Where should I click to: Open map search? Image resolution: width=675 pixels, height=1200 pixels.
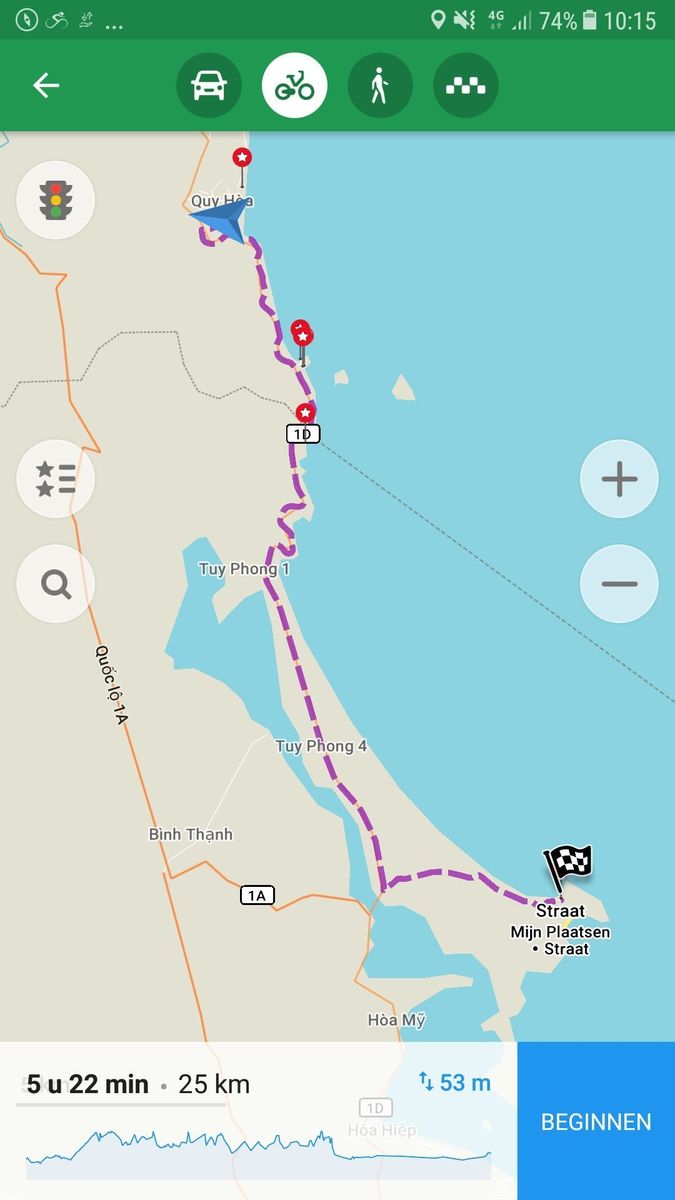pos(56,584)
